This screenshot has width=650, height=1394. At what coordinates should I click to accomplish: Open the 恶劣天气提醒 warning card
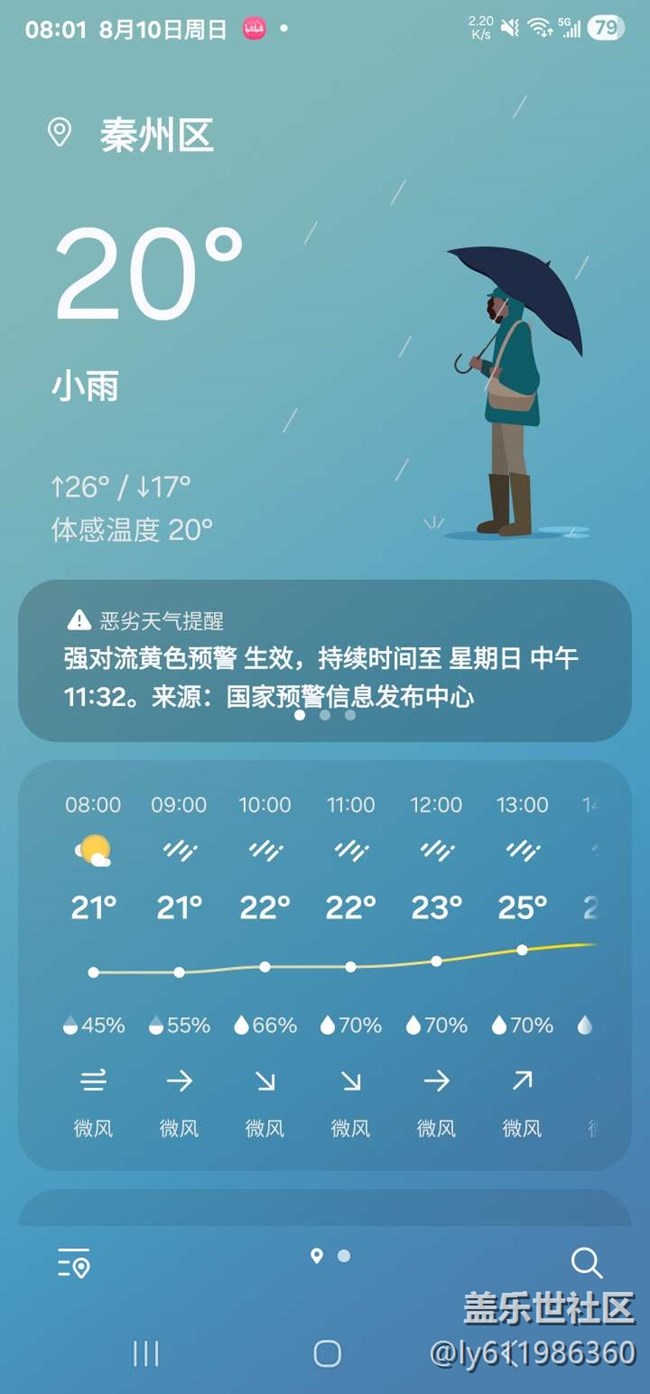coord(325,660)
